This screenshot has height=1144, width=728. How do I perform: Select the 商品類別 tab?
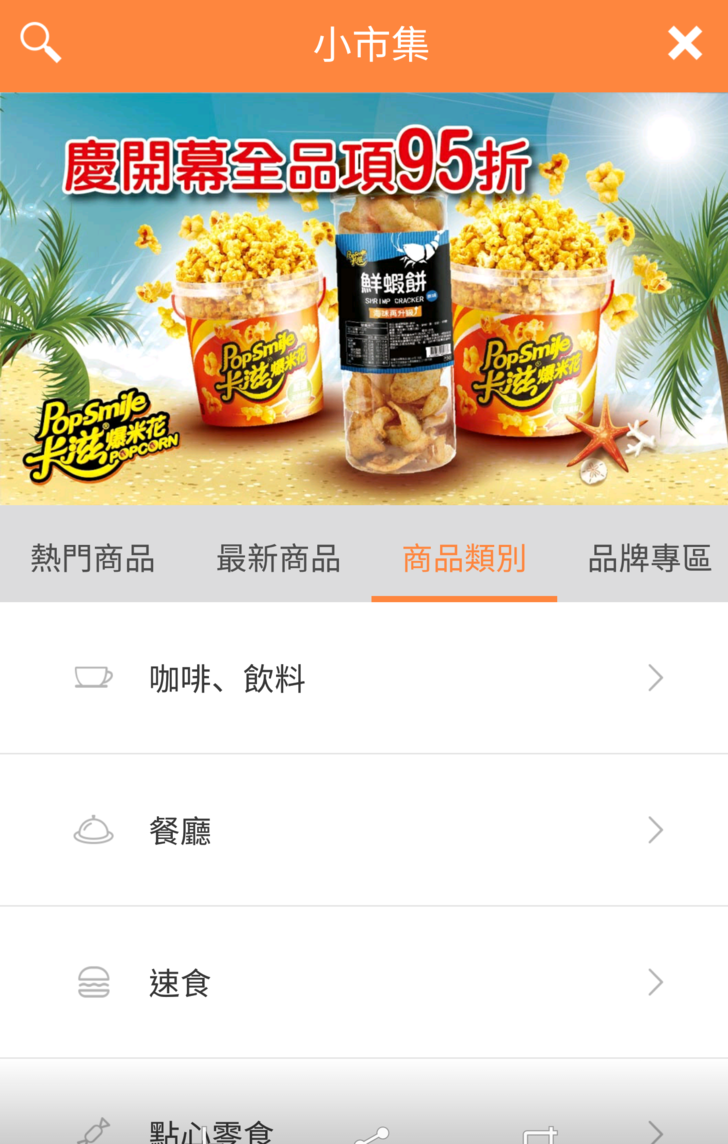pyautogui.click(x=464, y=558)
